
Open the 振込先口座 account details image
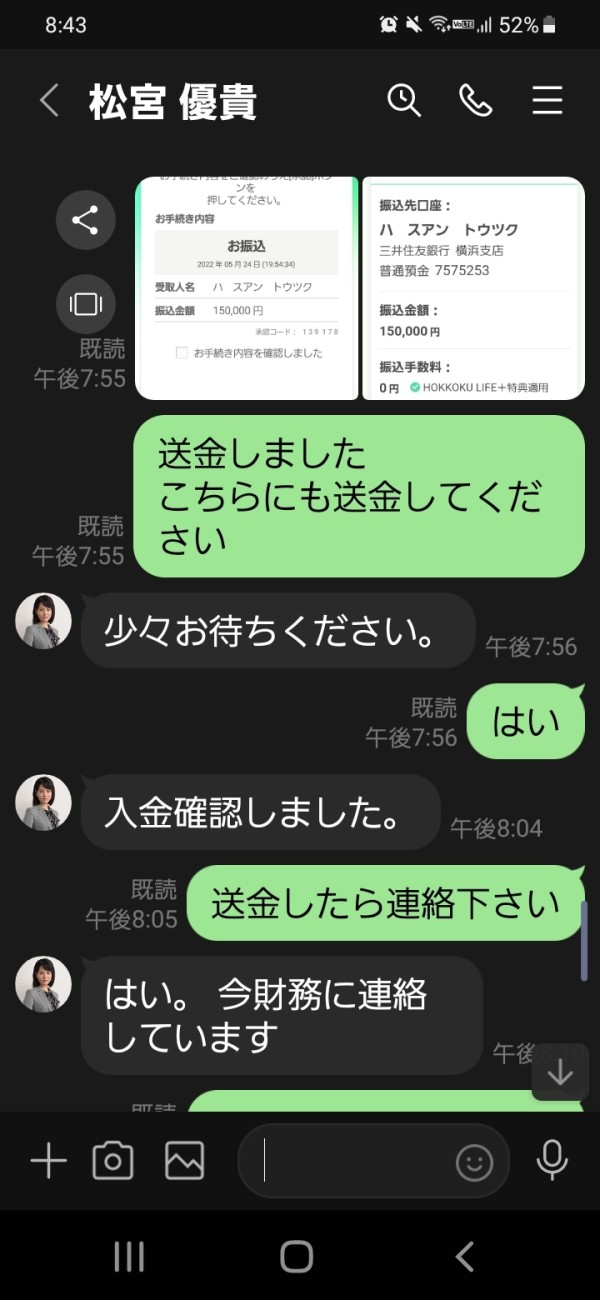[473, 288]
